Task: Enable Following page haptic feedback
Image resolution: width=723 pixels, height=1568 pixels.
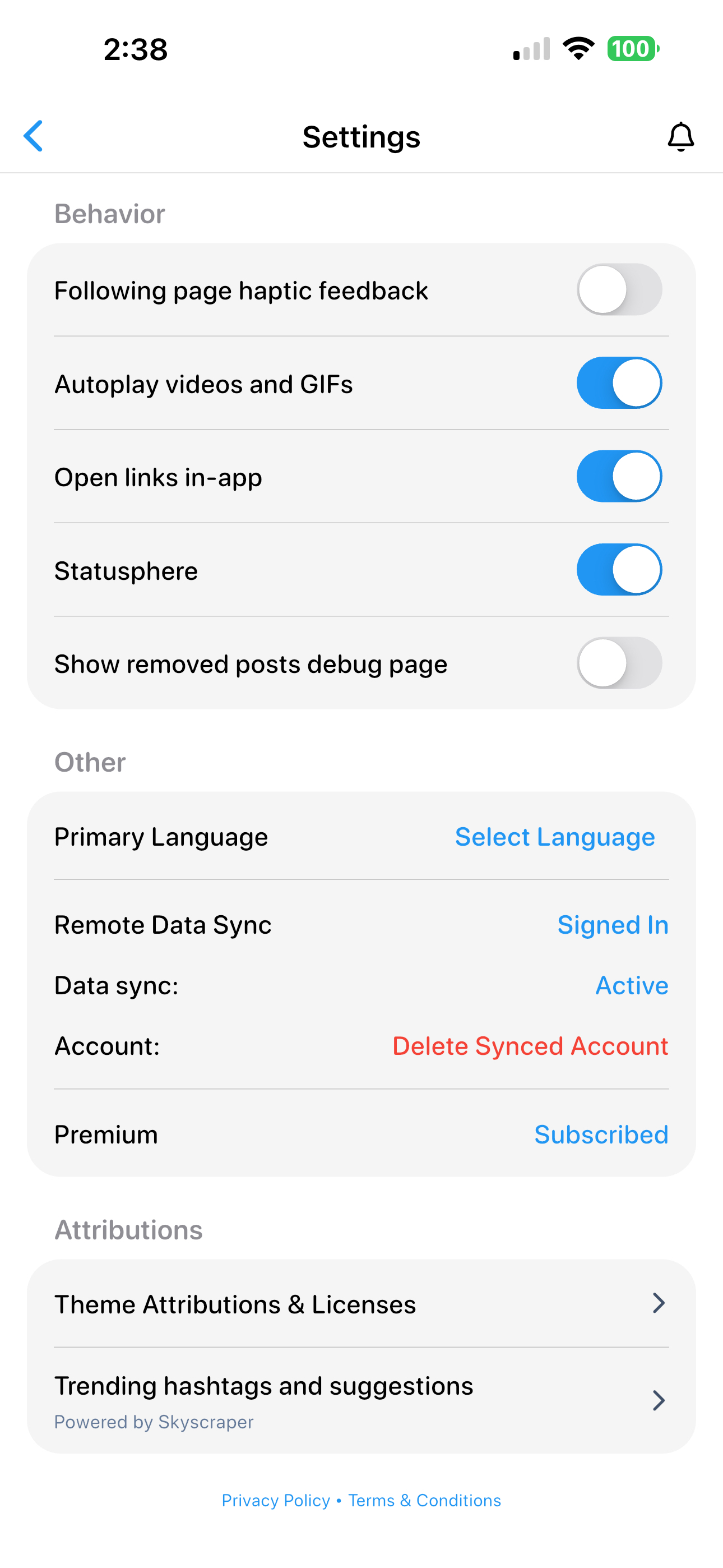Action: tap(619, 290)
